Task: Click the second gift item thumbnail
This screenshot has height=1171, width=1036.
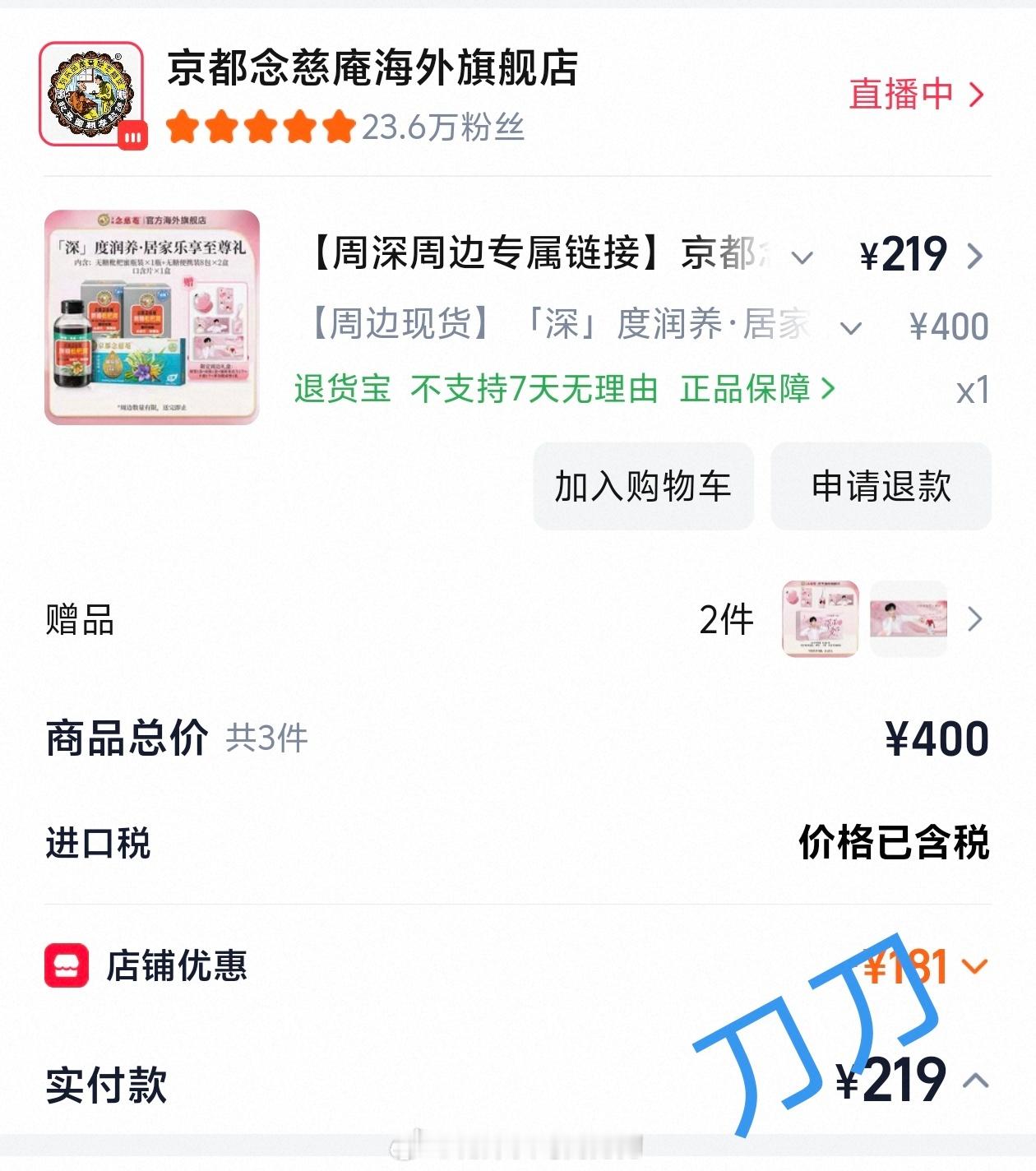Action: tap(909, 618)
